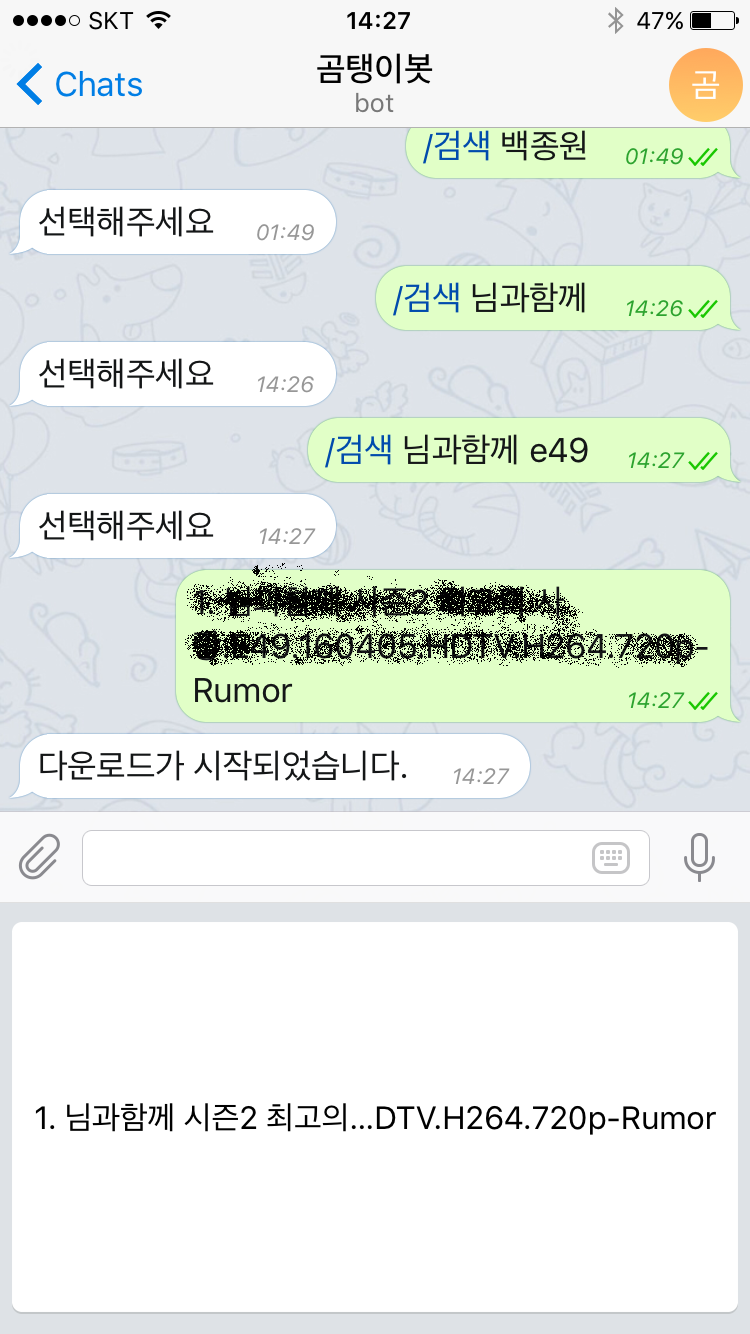Go back to Chats list
The width and height of the screenshot is (750, 1334).
pos(80,85)
